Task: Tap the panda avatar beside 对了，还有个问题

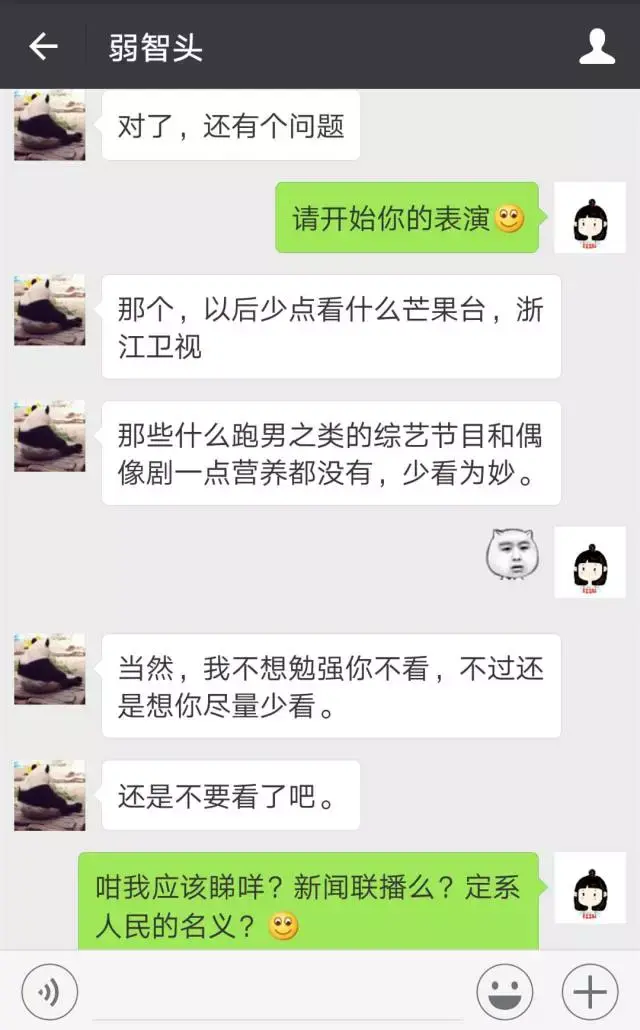Action: click(x=50, y=125)
